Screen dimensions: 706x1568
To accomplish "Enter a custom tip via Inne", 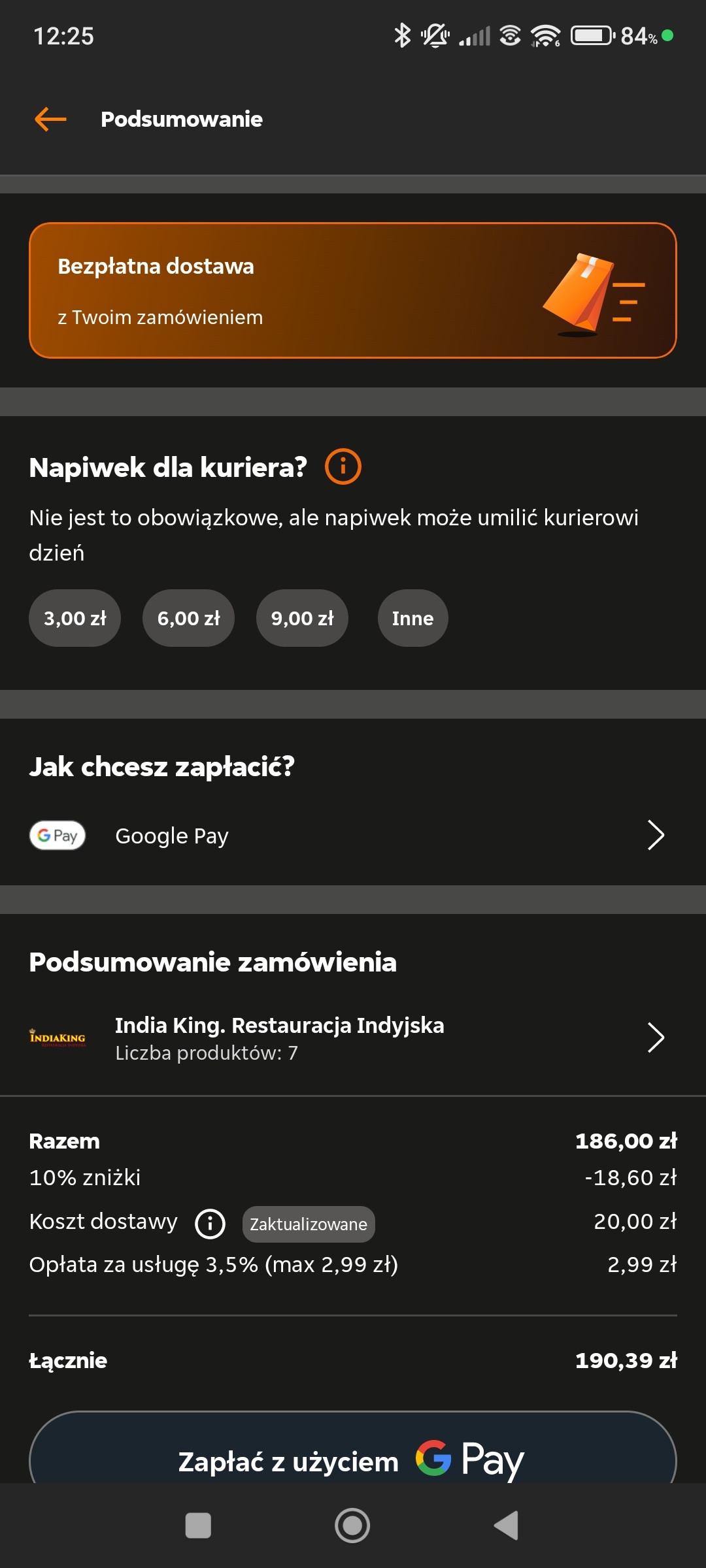I will [412, 618].
